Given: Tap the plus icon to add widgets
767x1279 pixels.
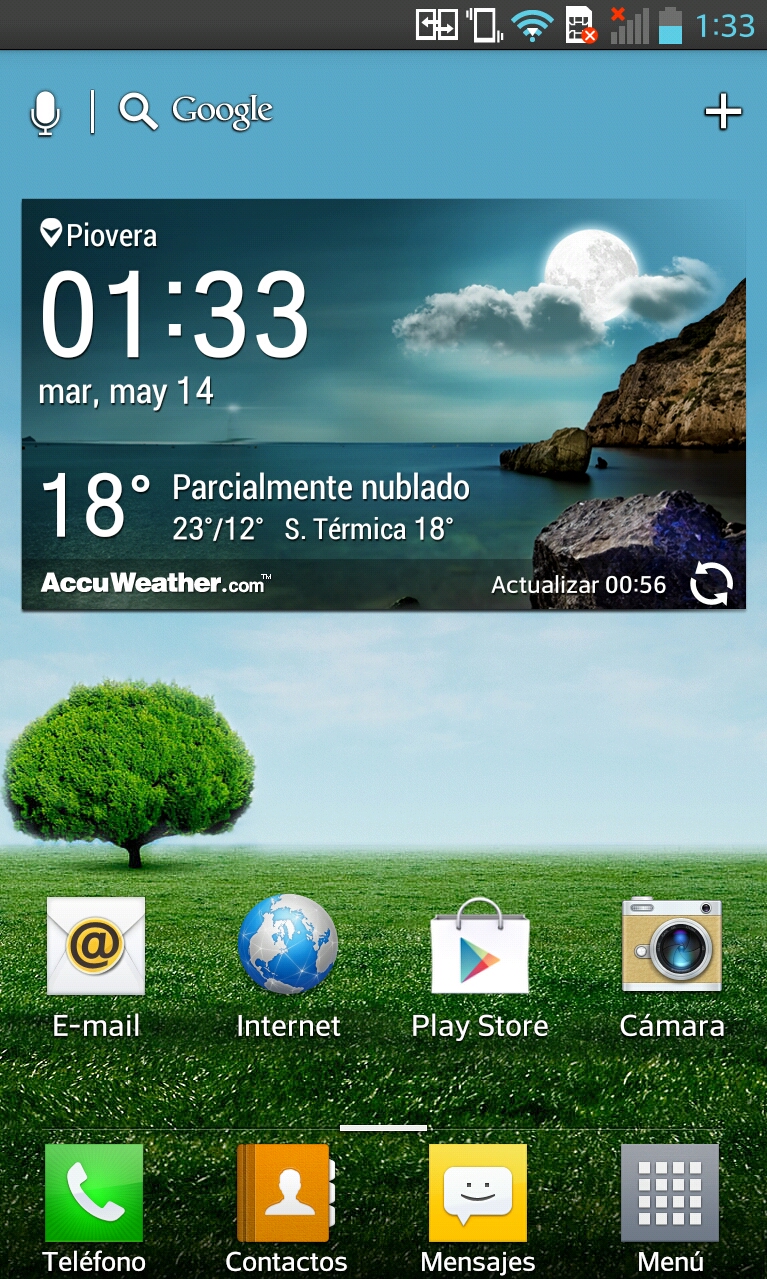Looking at the screenshot, I should click(722, 112).
